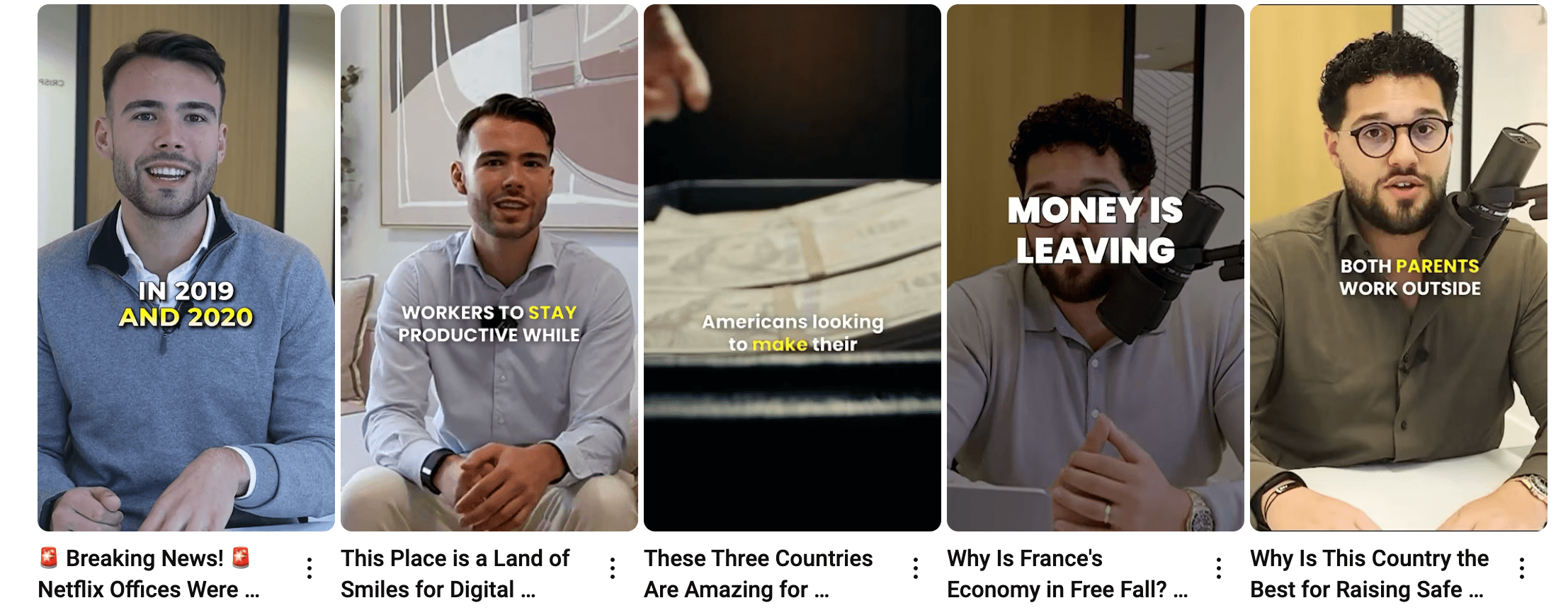Open more options for the France's Economy short

click(1219, 568)
